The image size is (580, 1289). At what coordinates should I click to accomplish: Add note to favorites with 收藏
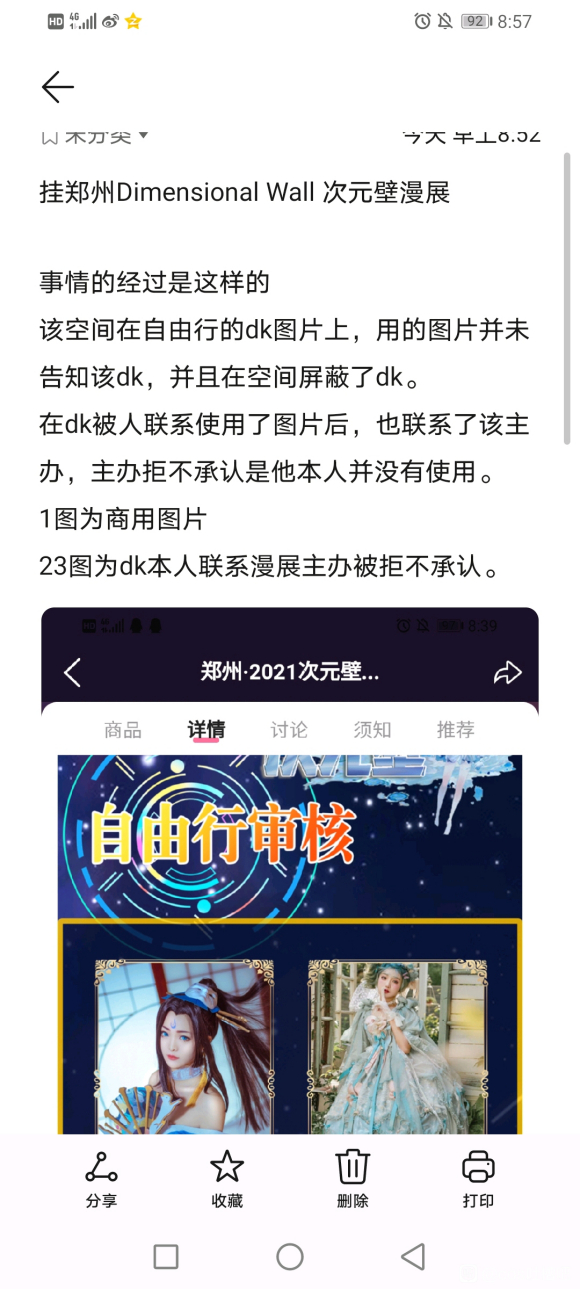pos(227,1180)
